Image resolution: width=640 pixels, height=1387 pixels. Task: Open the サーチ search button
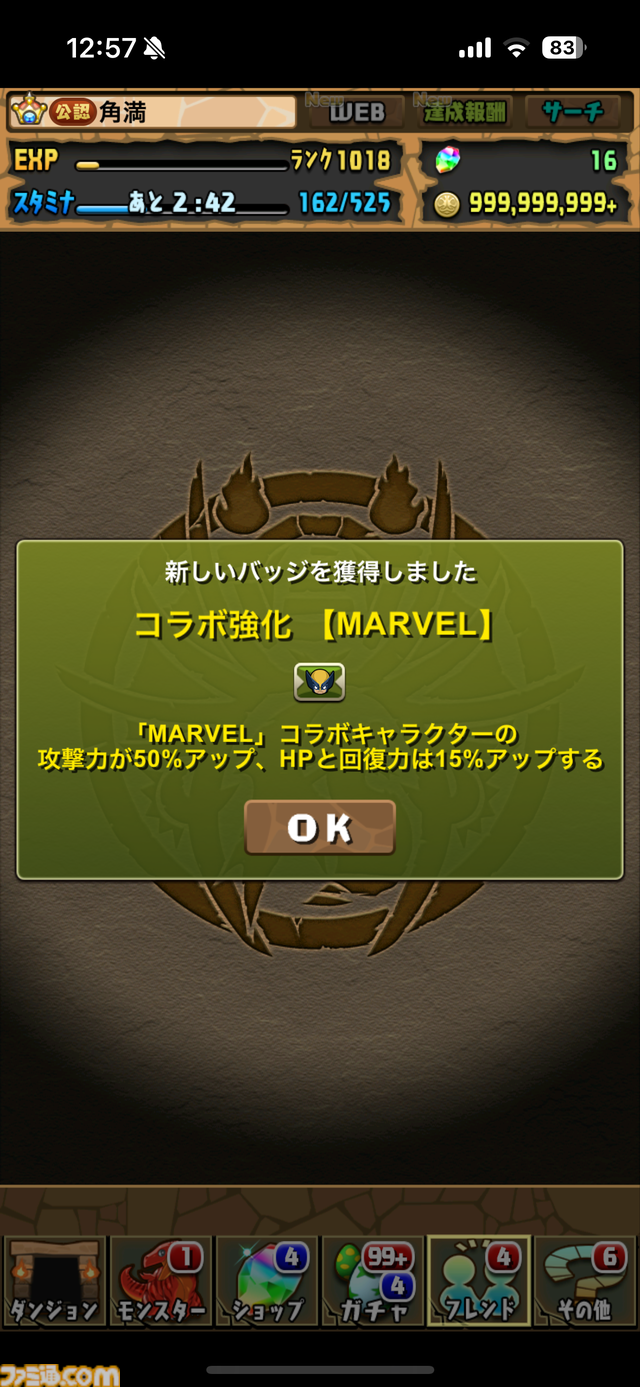pos(573,112)
